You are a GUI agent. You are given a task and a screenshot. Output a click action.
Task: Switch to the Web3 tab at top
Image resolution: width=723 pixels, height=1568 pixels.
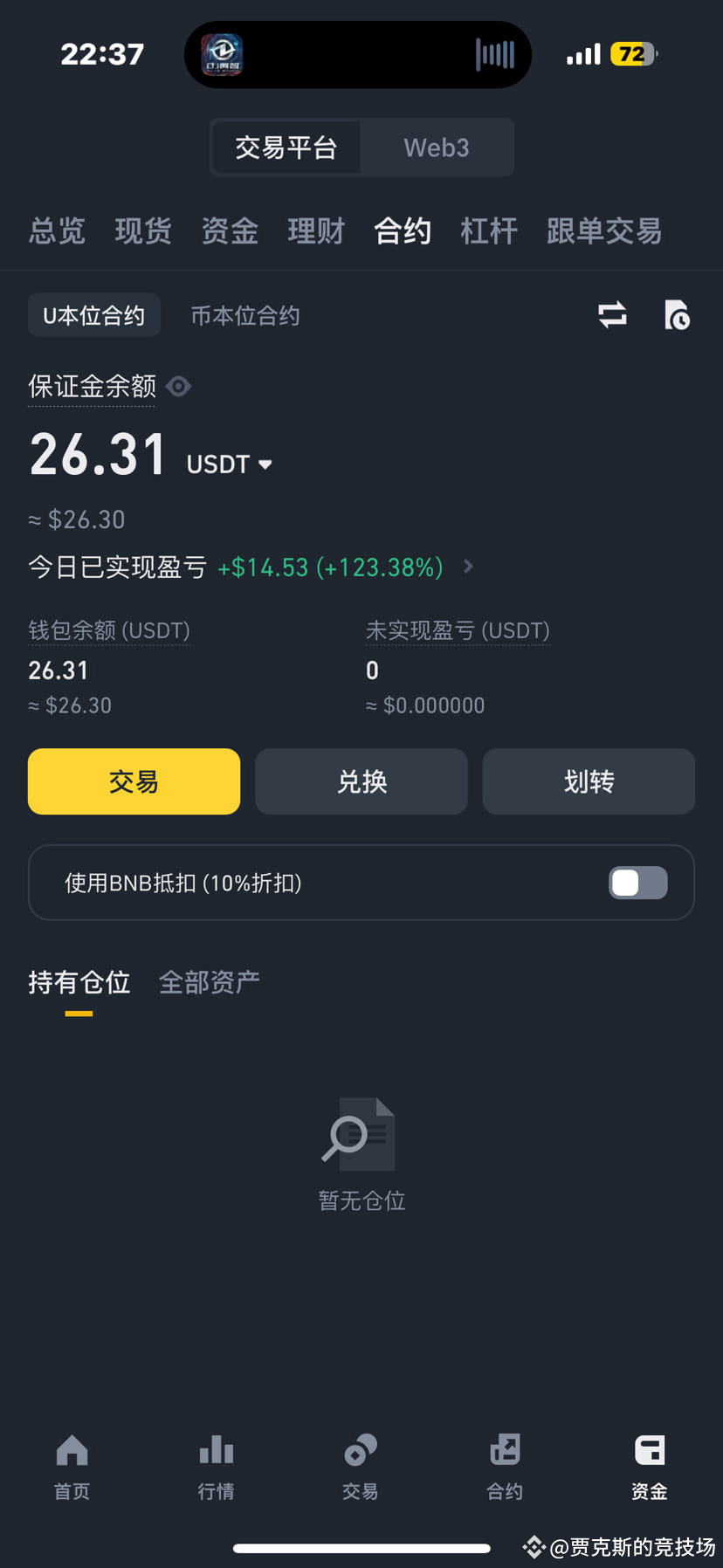(437, 147)
